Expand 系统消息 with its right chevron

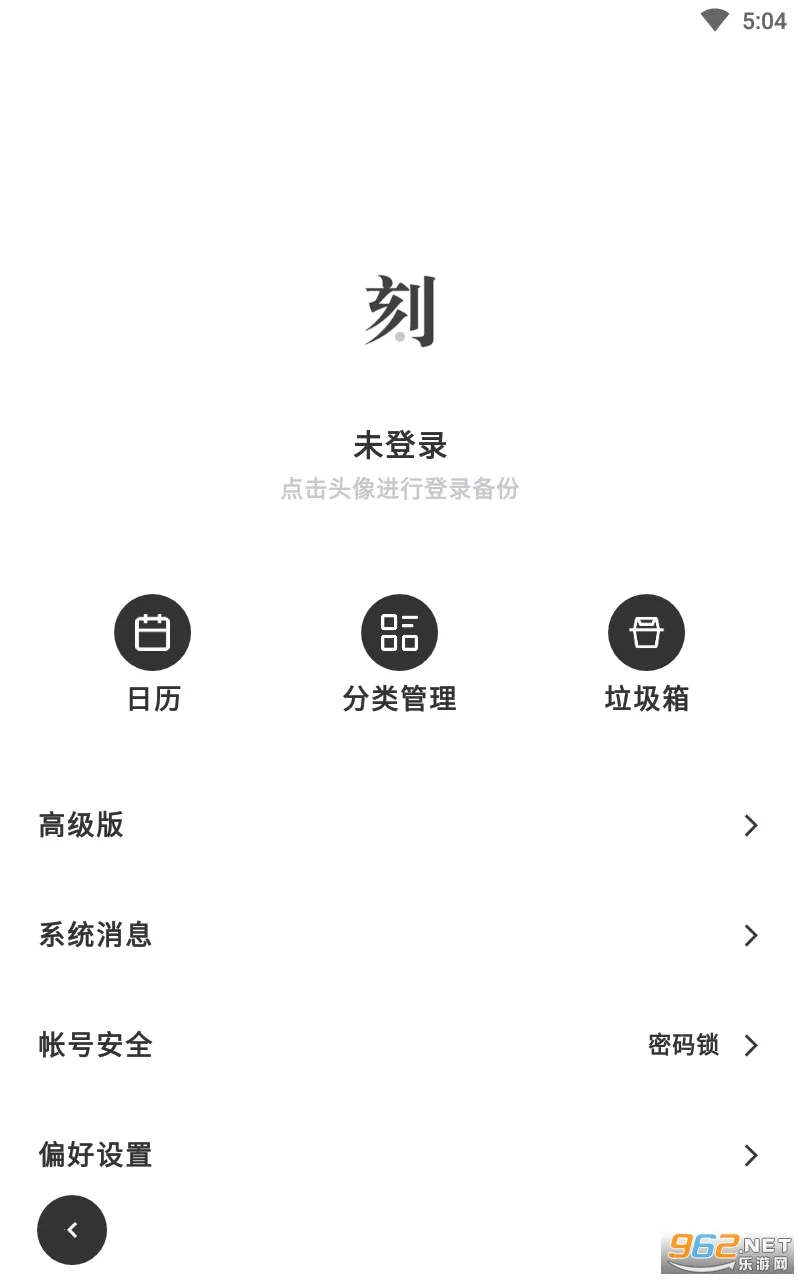[x=751, y=936]
